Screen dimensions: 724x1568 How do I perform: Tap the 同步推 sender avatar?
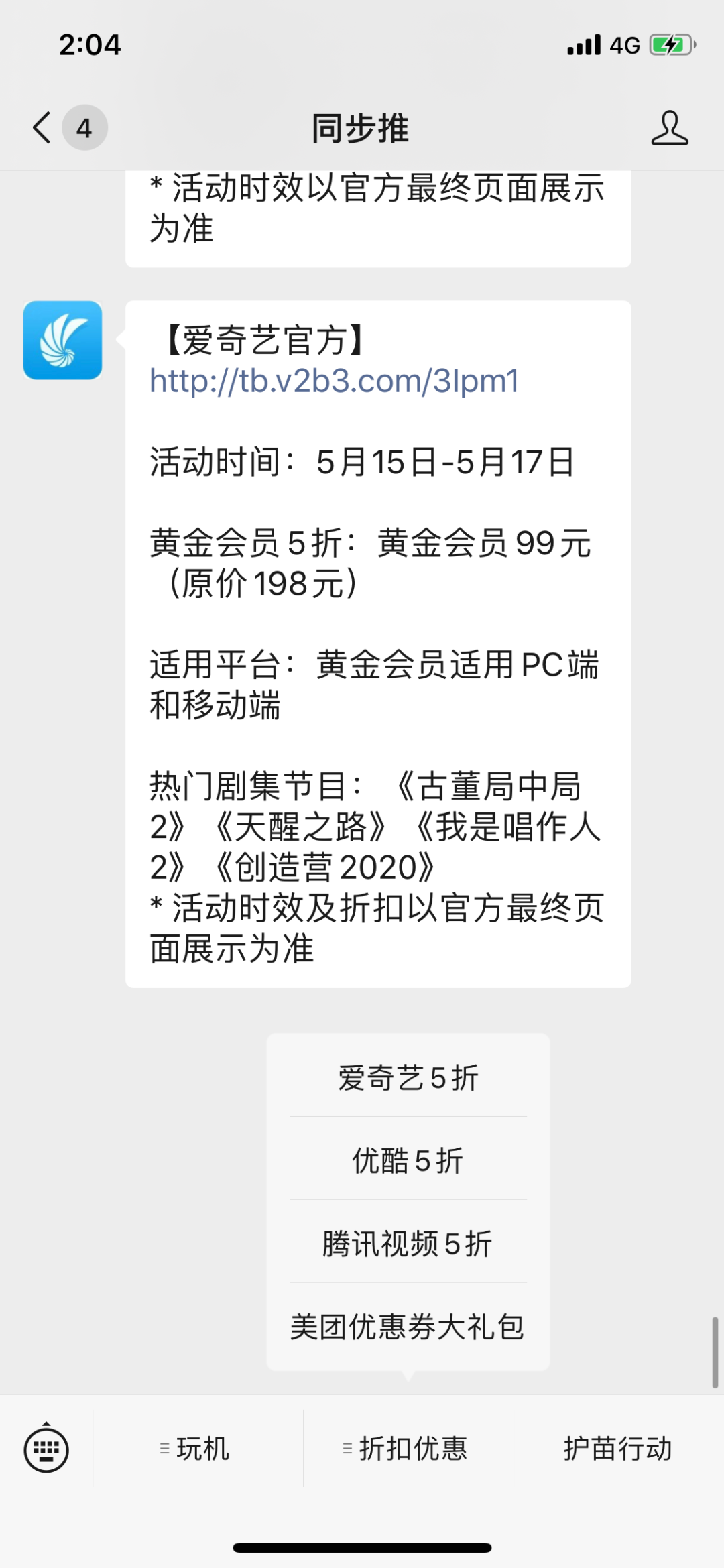coord(62,340)
